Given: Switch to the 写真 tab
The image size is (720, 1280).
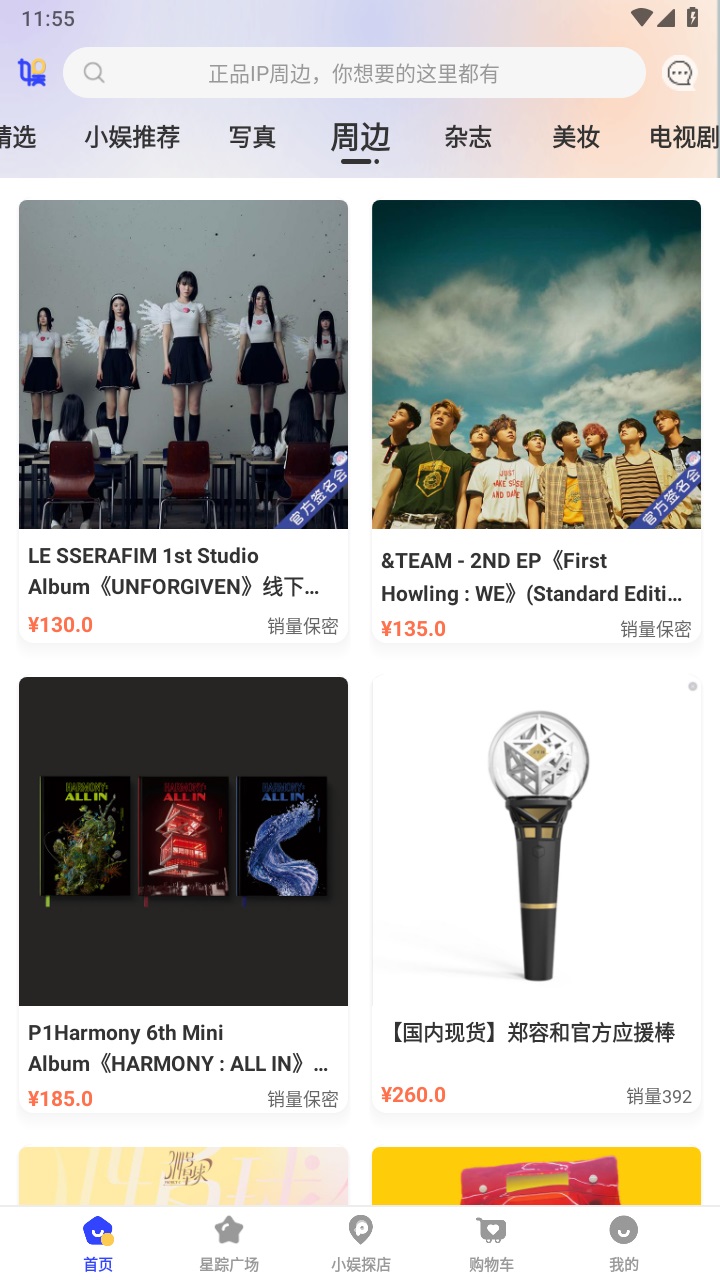Looking at the screenshot, I should [252, 137].
